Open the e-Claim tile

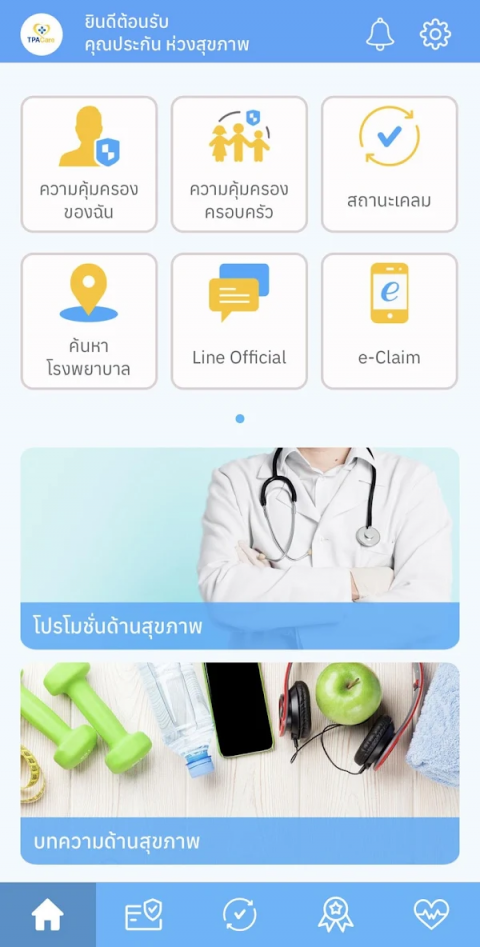pos(389,321)
